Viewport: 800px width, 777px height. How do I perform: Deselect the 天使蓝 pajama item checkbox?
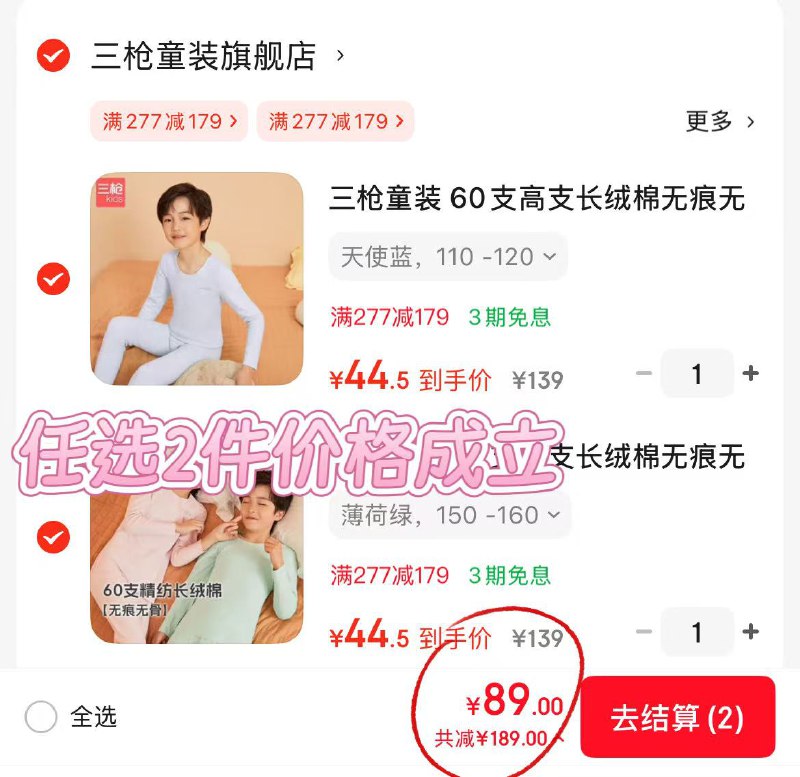[x=53, y=279]
